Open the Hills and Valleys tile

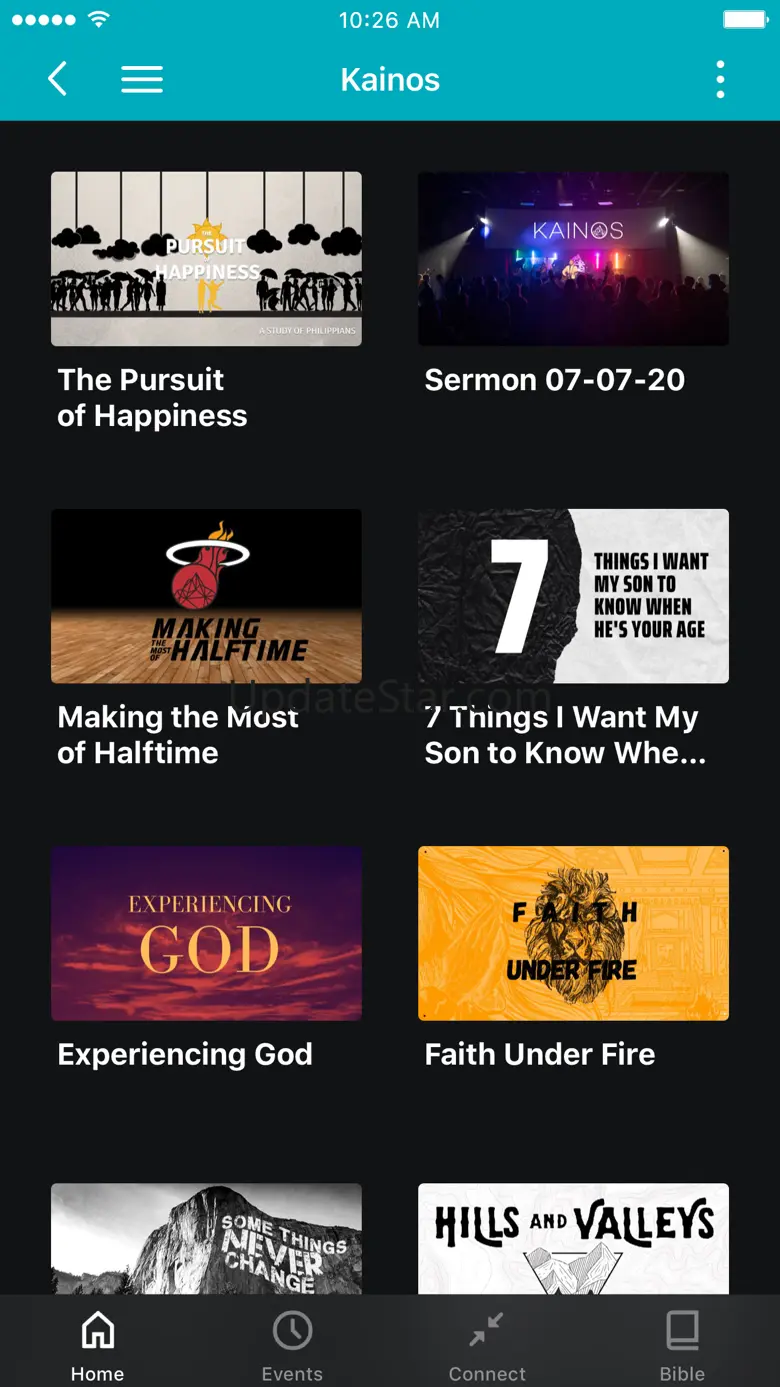[x=573, y=1238]
